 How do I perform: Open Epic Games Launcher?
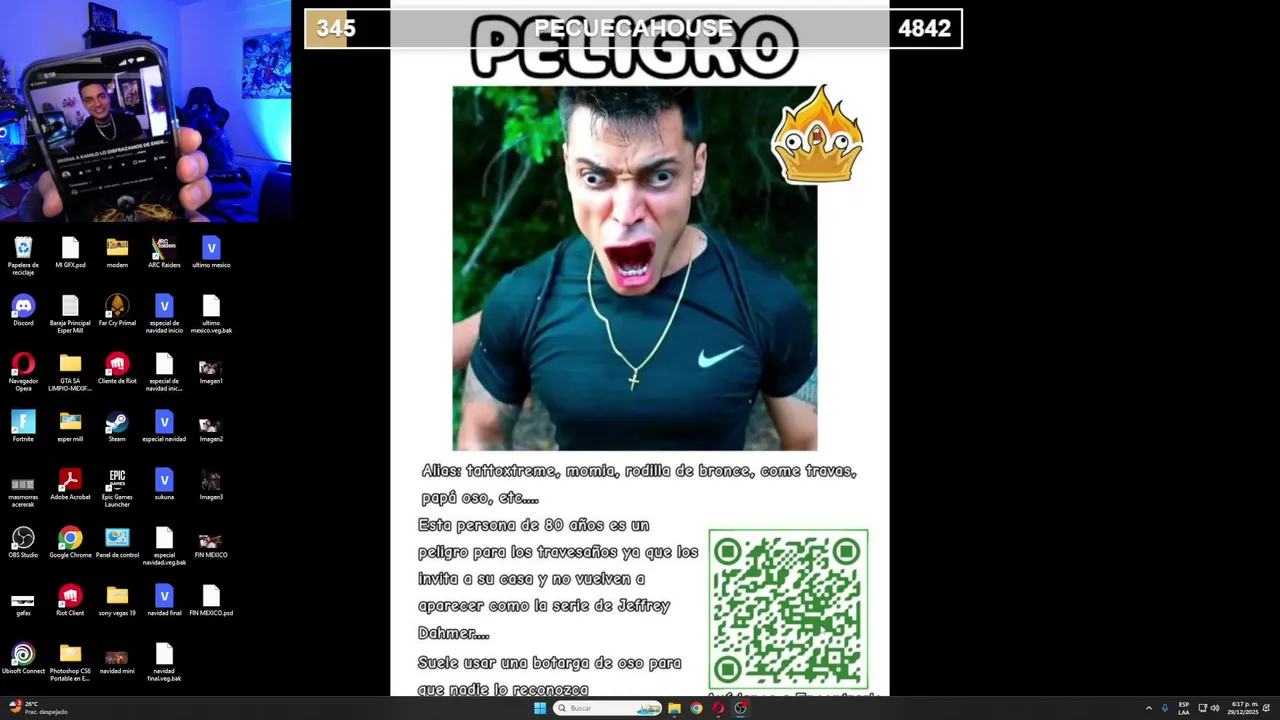(117, 481)
